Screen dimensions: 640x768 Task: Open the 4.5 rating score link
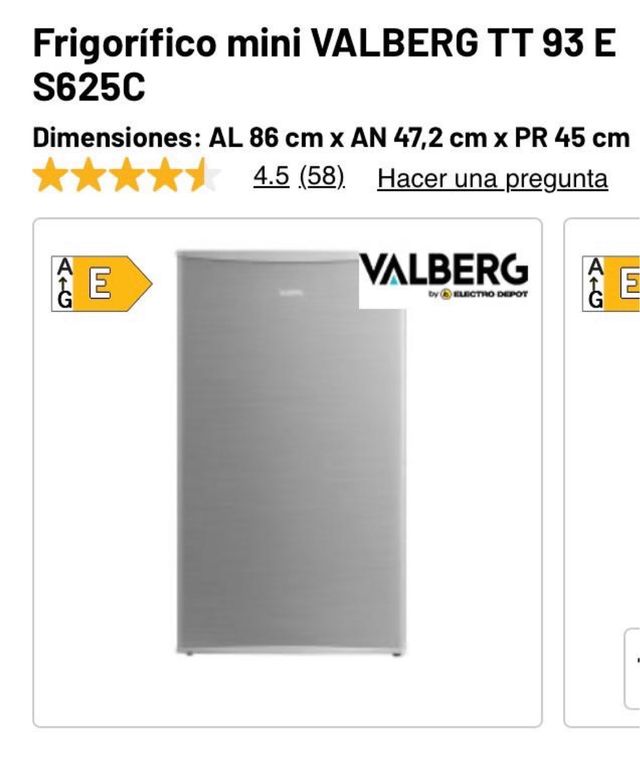point(271,177)
